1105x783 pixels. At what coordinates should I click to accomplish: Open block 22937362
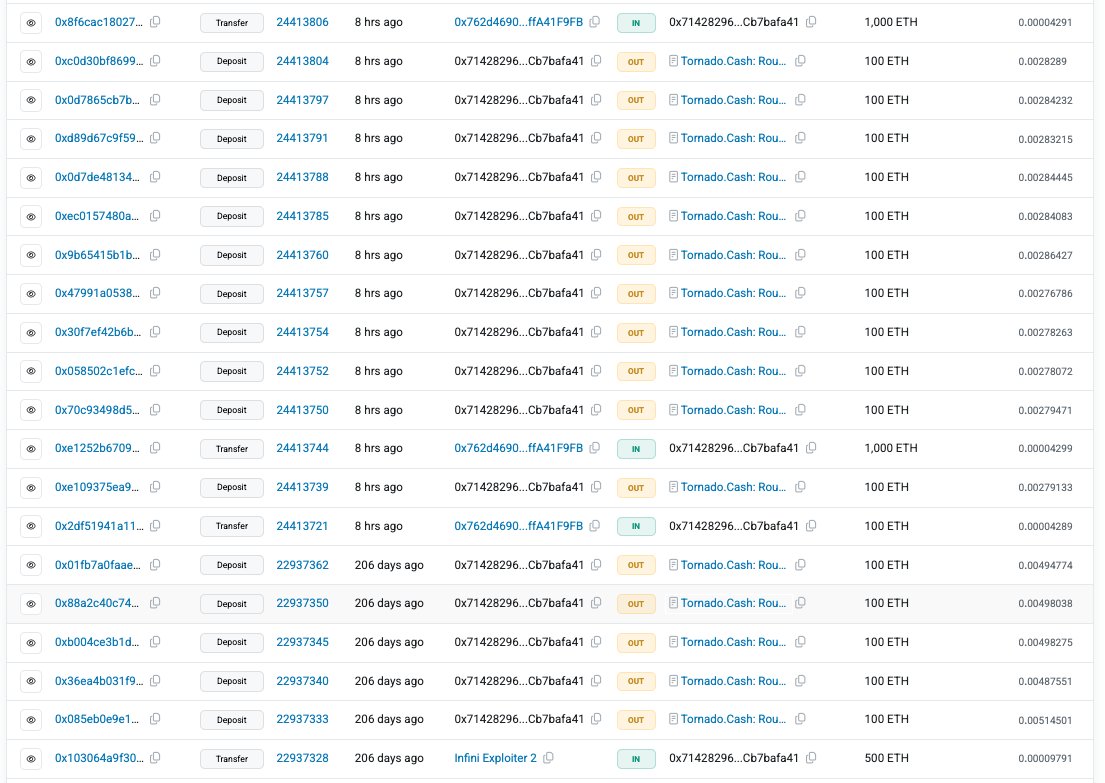point(302,565)
